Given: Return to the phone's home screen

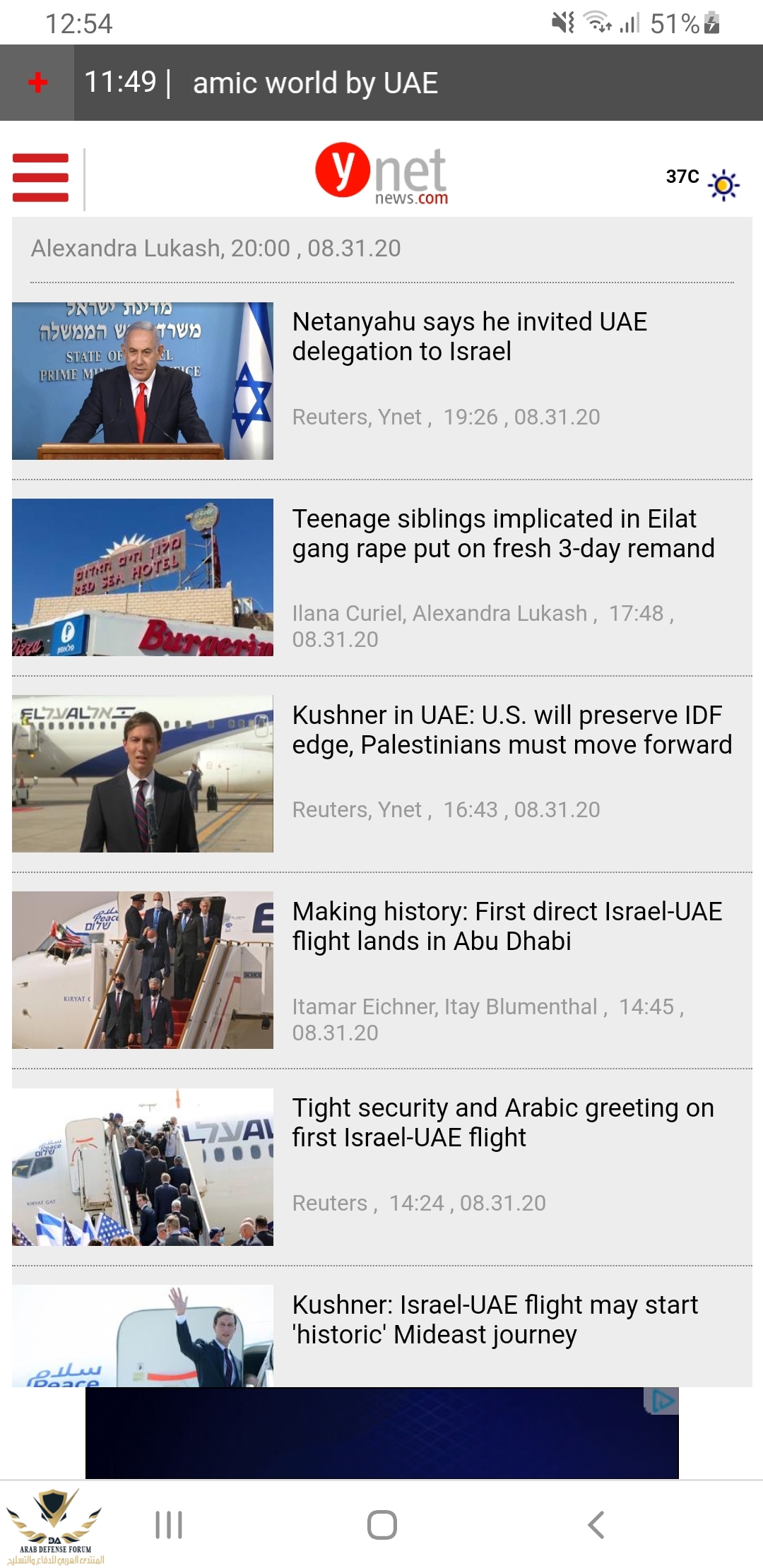Looking at the screenshot, I should pyautogui.click(x=381, y=1525).
